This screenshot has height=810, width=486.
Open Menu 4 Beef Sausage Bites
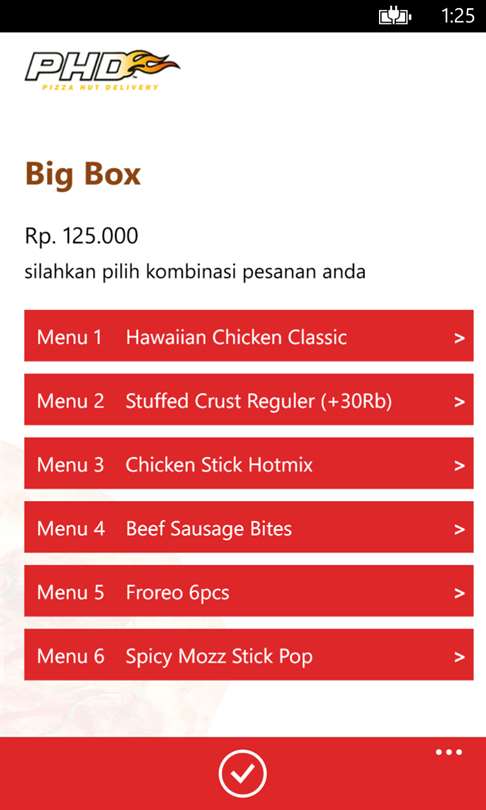[248, 527]
